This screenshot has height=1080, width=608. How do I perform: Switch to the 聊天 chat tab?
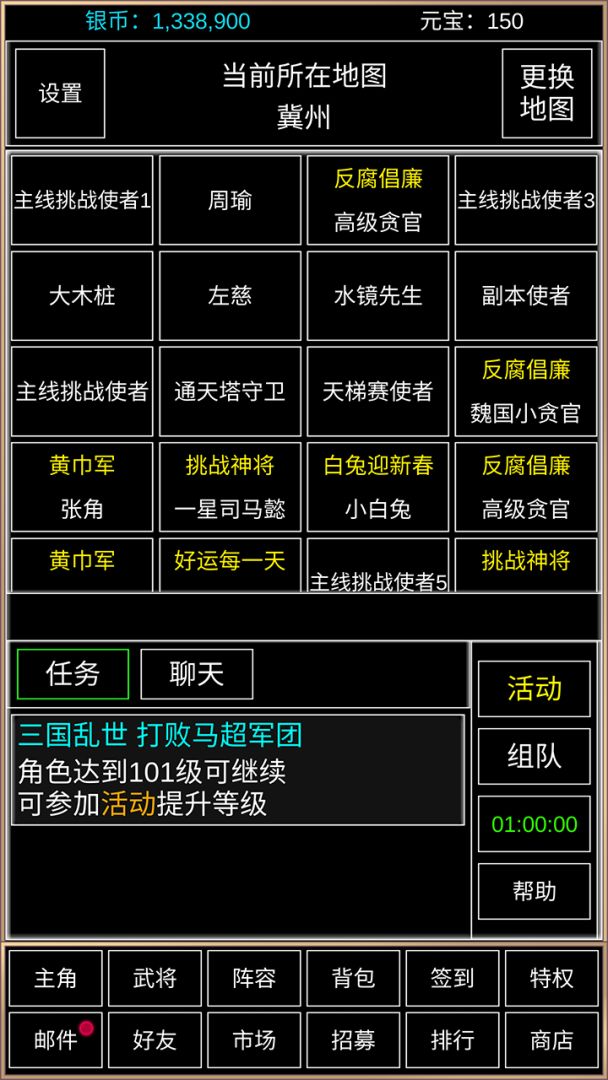tap(197, 674)
